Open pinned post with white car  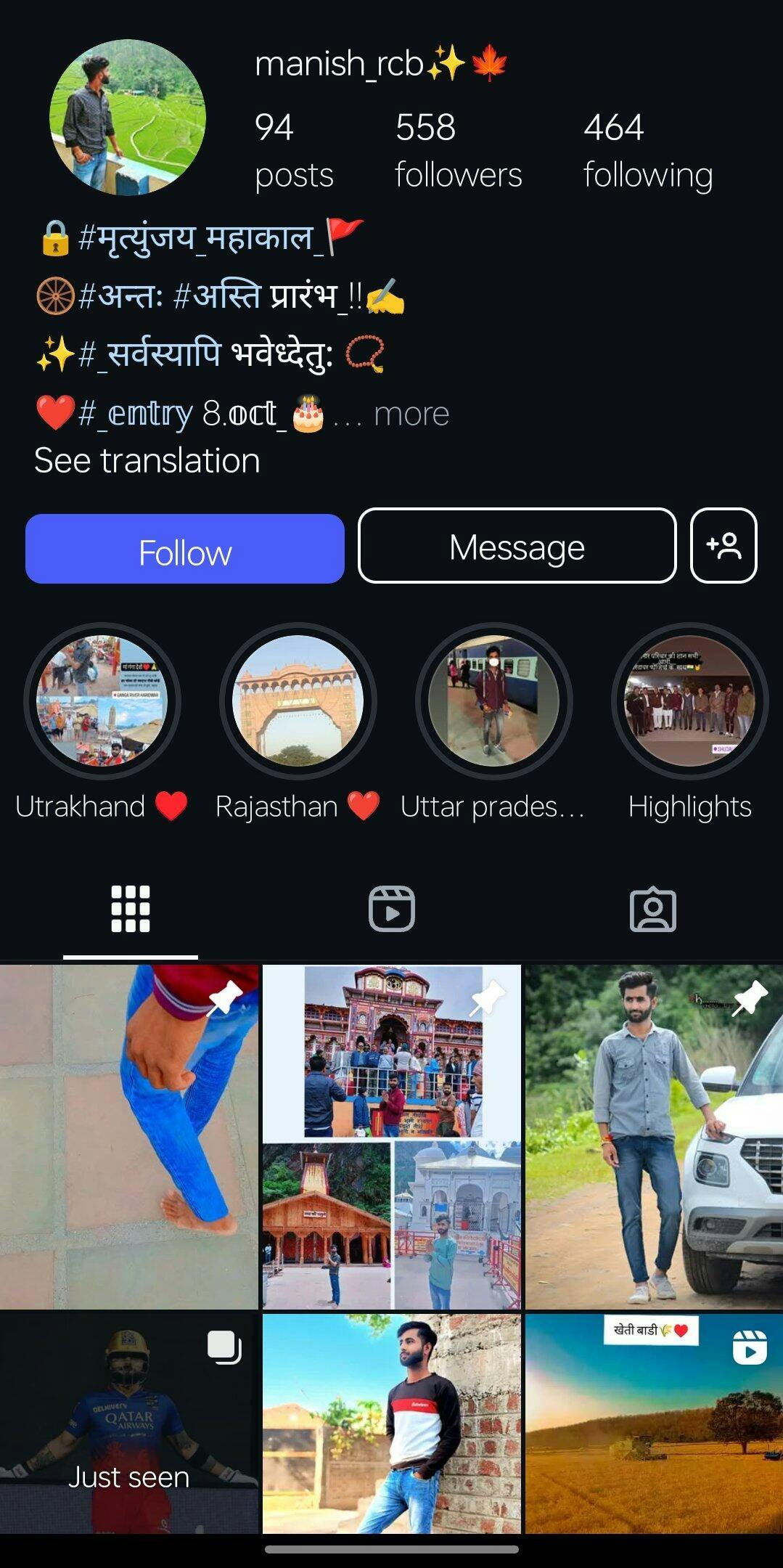tap(653, 1136)
